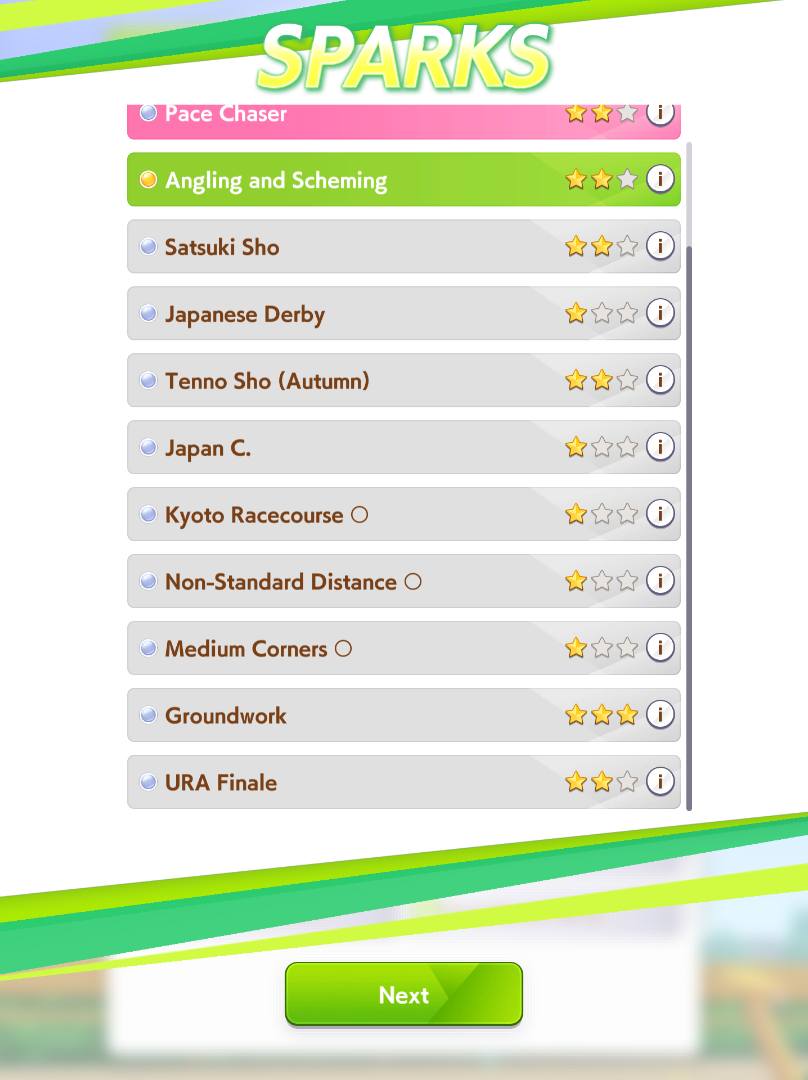The image size is (808, 1080).
Task: Open Non-Standard Distance info icon
Action: pos(660,580)
